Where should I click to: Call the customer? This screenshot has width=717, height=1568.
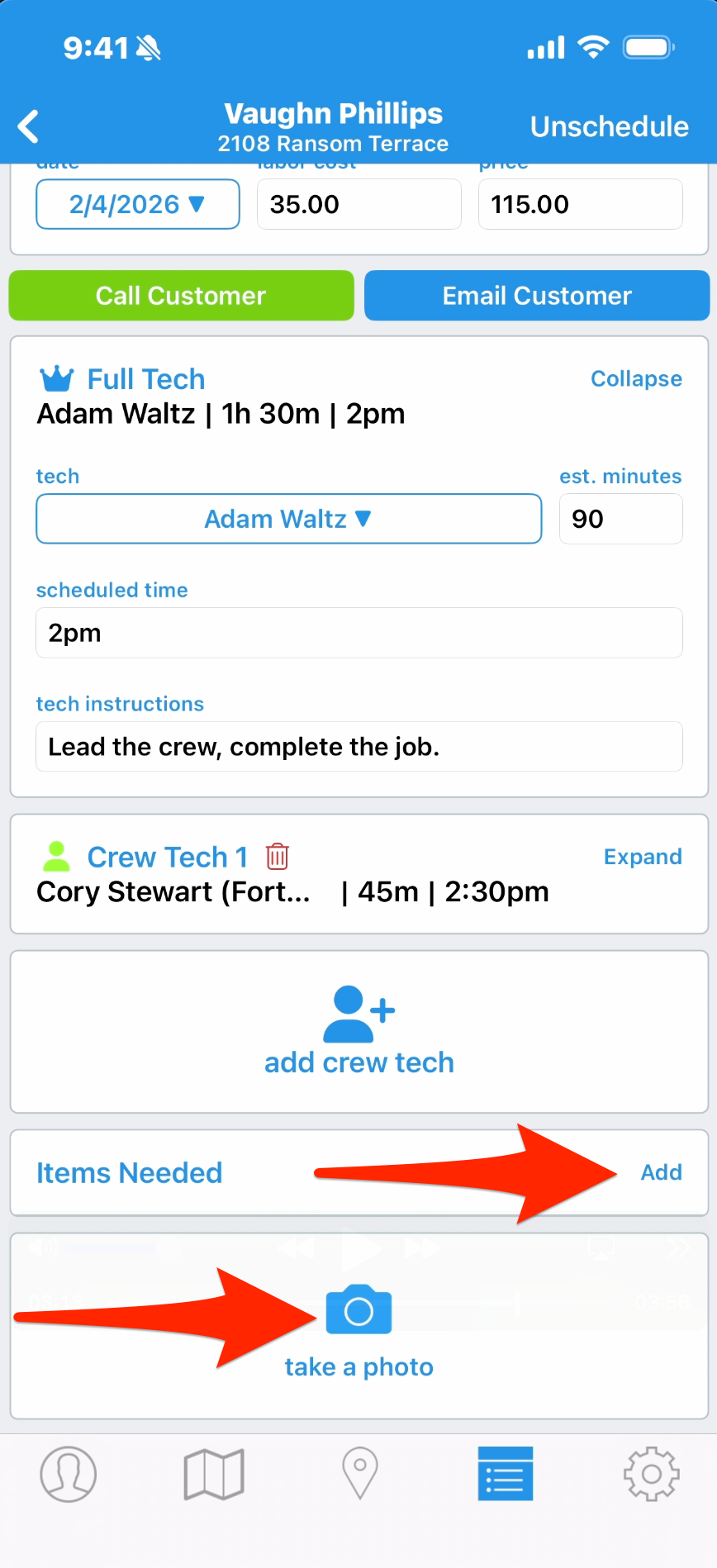[x=181, y=296]
